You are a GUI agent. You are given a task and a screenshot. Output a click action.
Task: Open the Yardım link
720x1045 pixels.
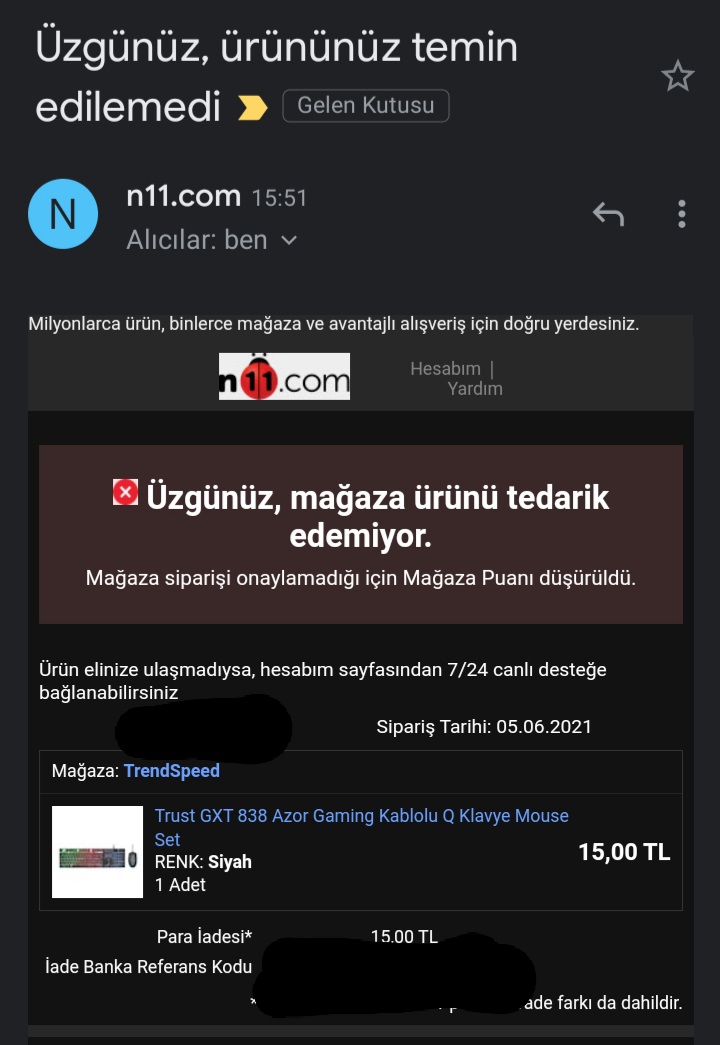tap(474, 389)
